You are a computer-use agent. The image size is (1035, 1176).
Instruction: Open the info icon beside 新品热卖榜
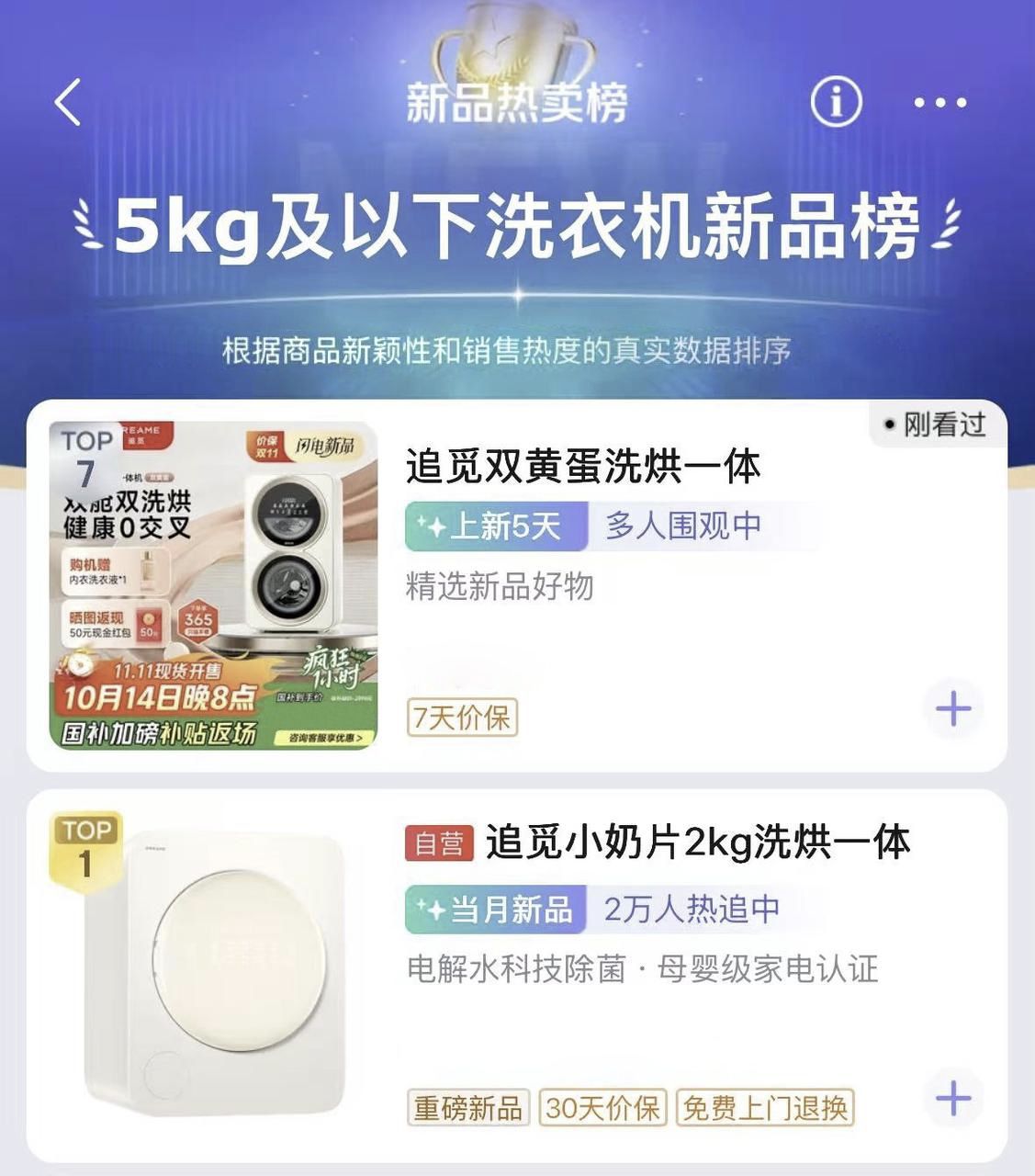click(834, 102)
